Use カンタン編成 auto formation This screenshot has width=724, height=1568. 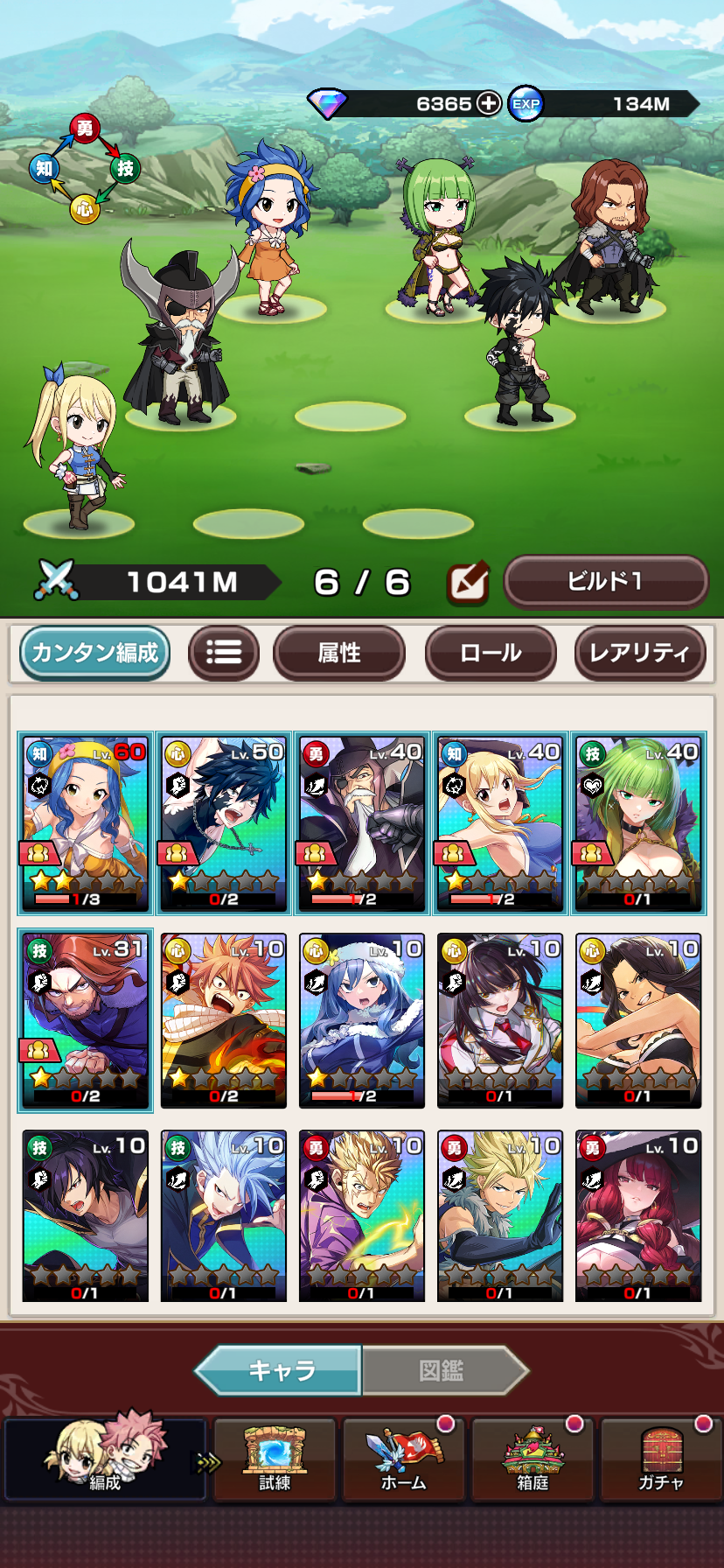coord(94,653)
